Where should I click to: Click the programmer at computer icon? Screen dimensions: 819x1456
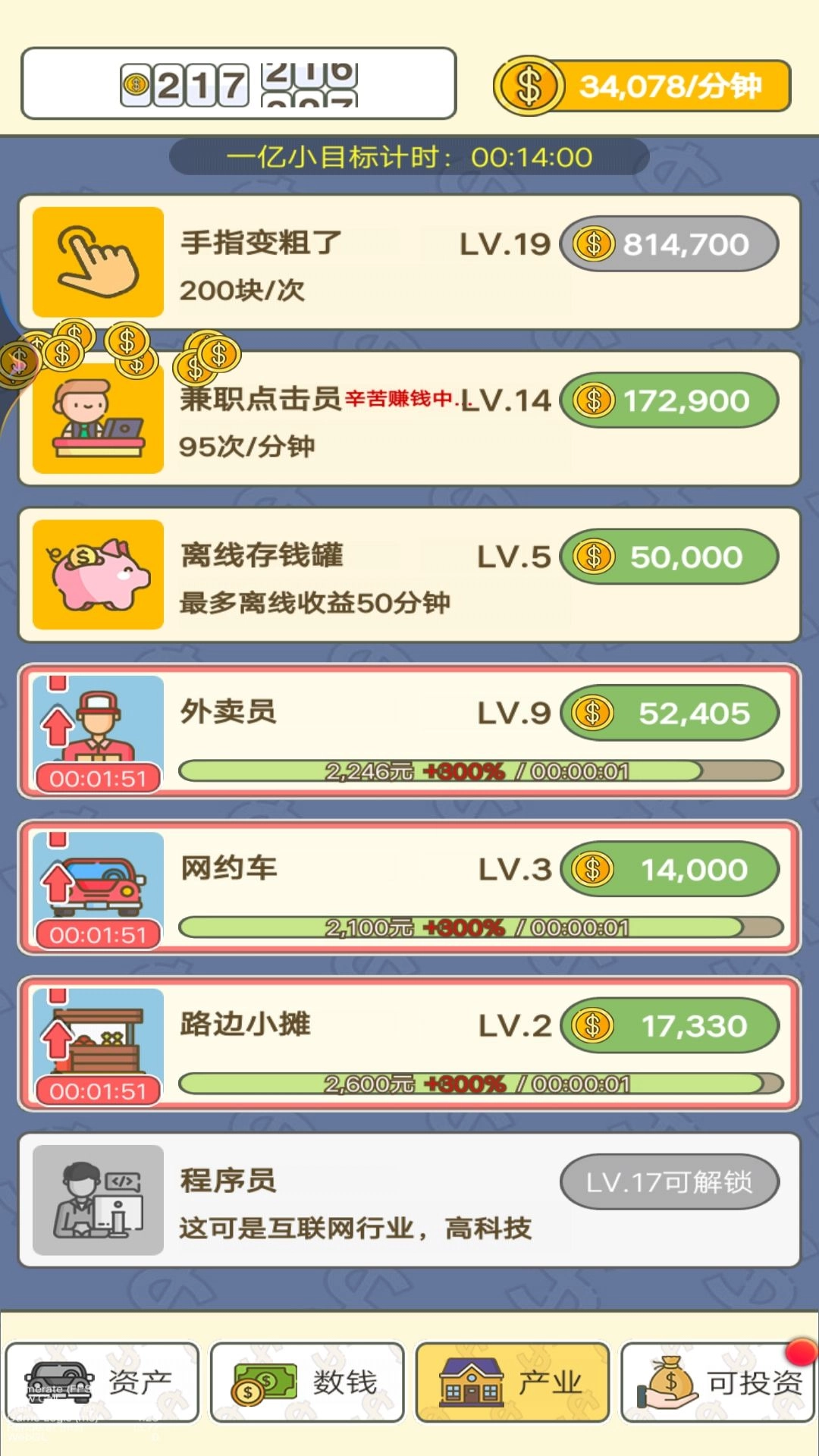pyautogui.click(x=97, y=1202)
